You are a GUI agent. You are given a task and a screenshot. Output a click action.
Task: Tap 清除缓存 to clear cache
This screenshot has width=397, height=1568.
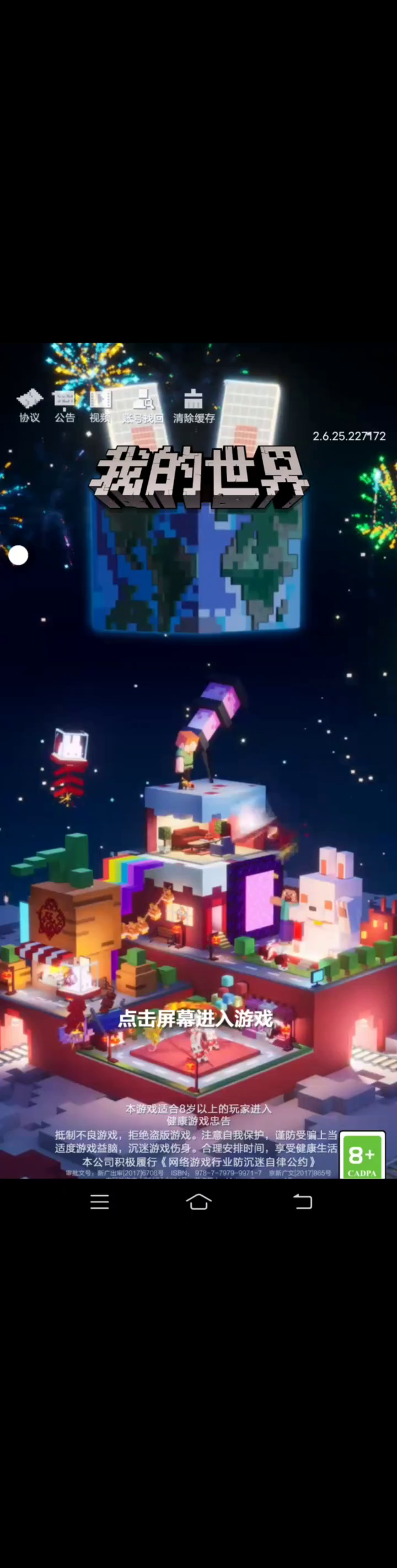click(x=194, y=405)
